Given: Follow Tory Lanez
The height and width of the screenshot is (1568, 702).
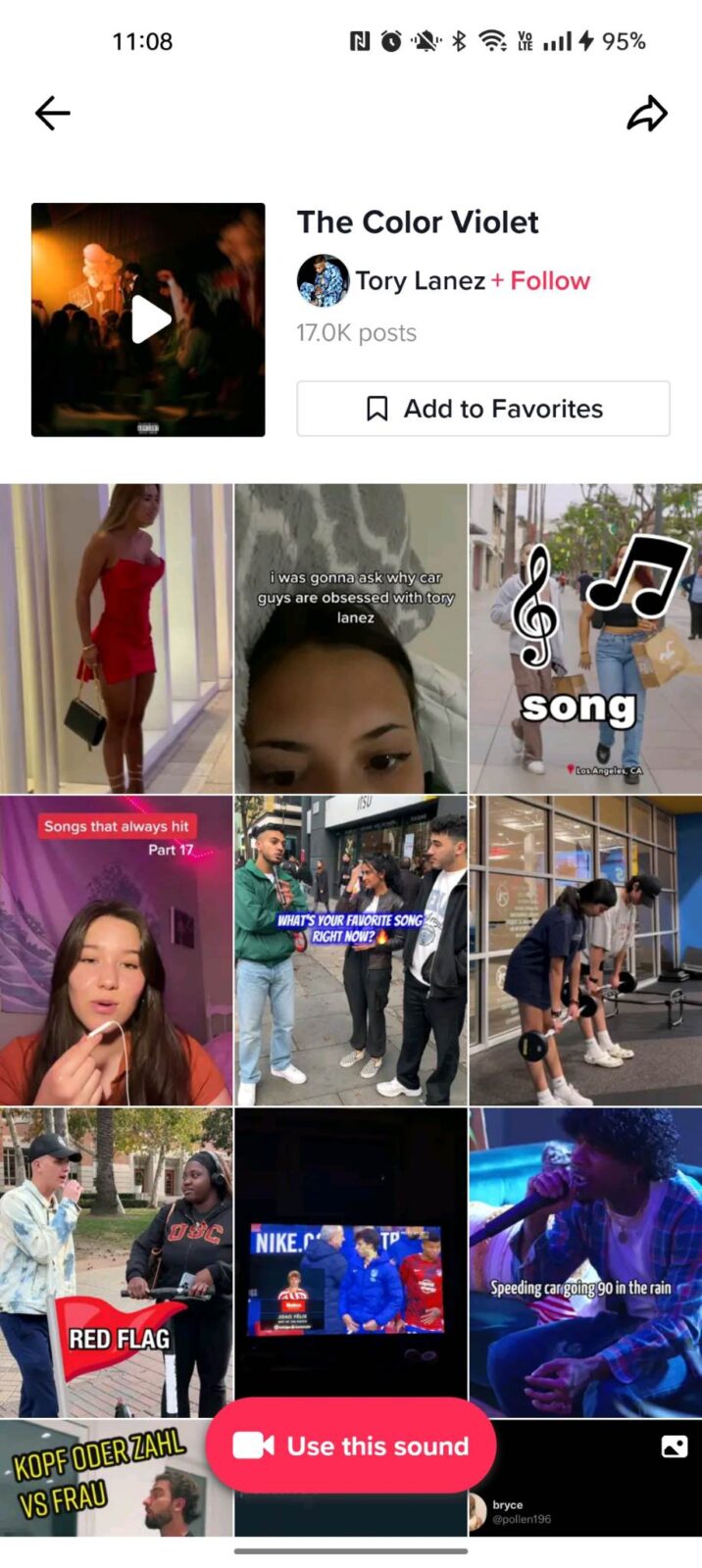Looking at the screenshot, I should click(541, 281).
